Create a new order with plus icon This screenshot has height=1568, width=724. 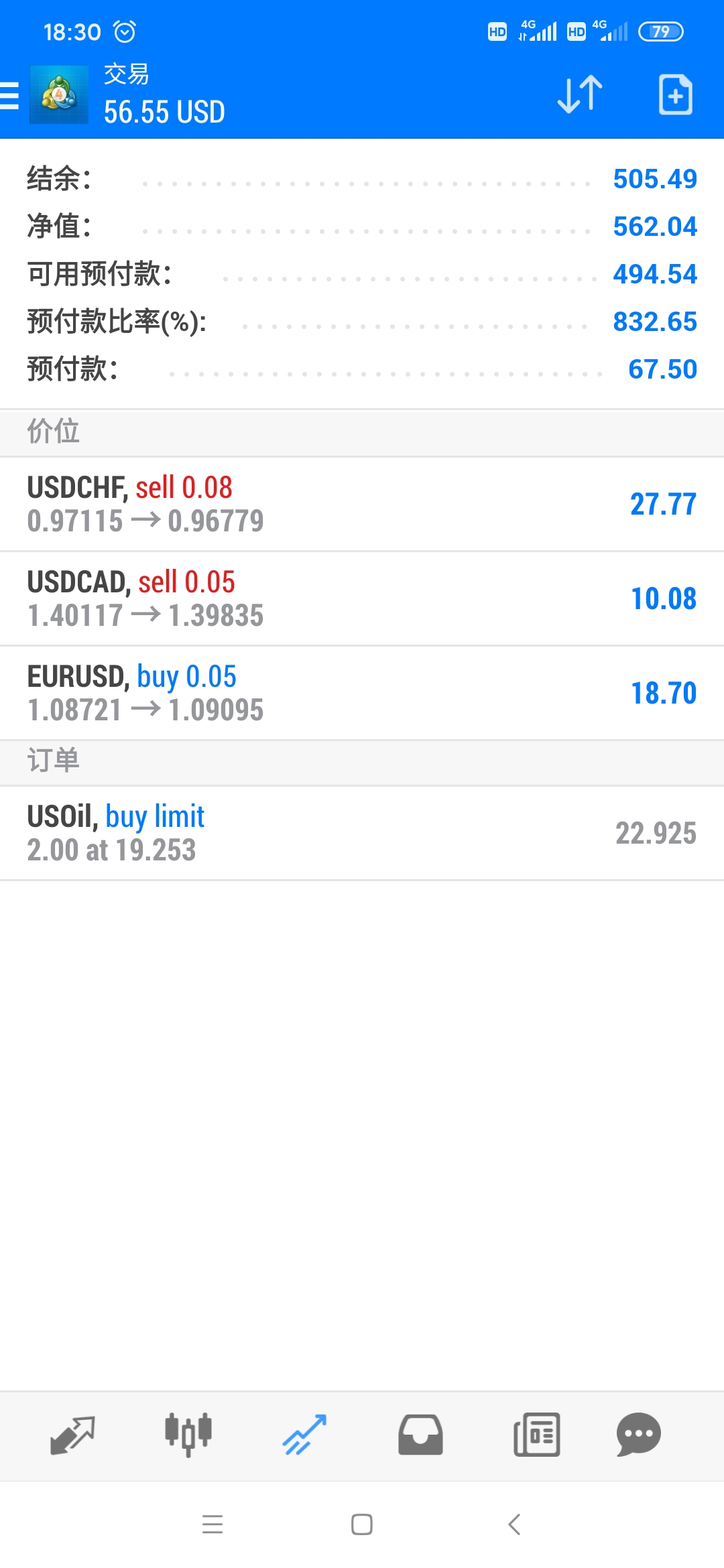coord(675,94)
